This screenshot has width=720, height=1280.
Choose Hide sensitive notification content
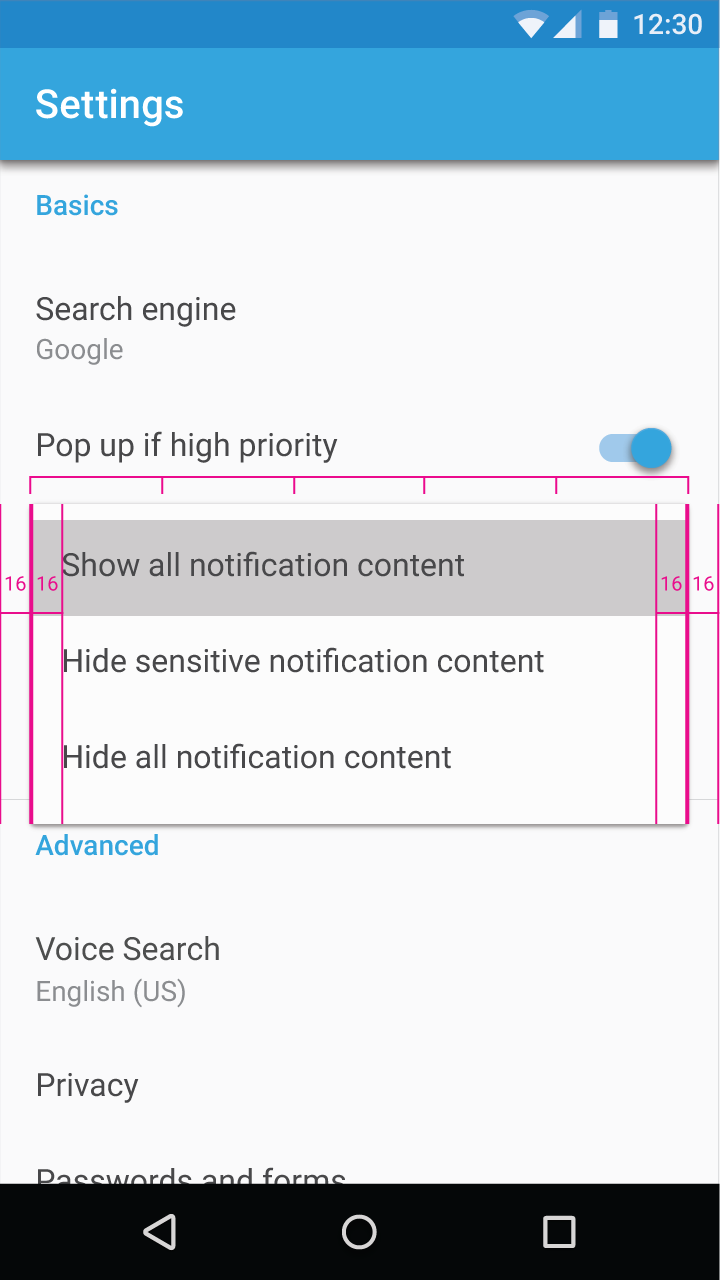click(x=359, y=663)
